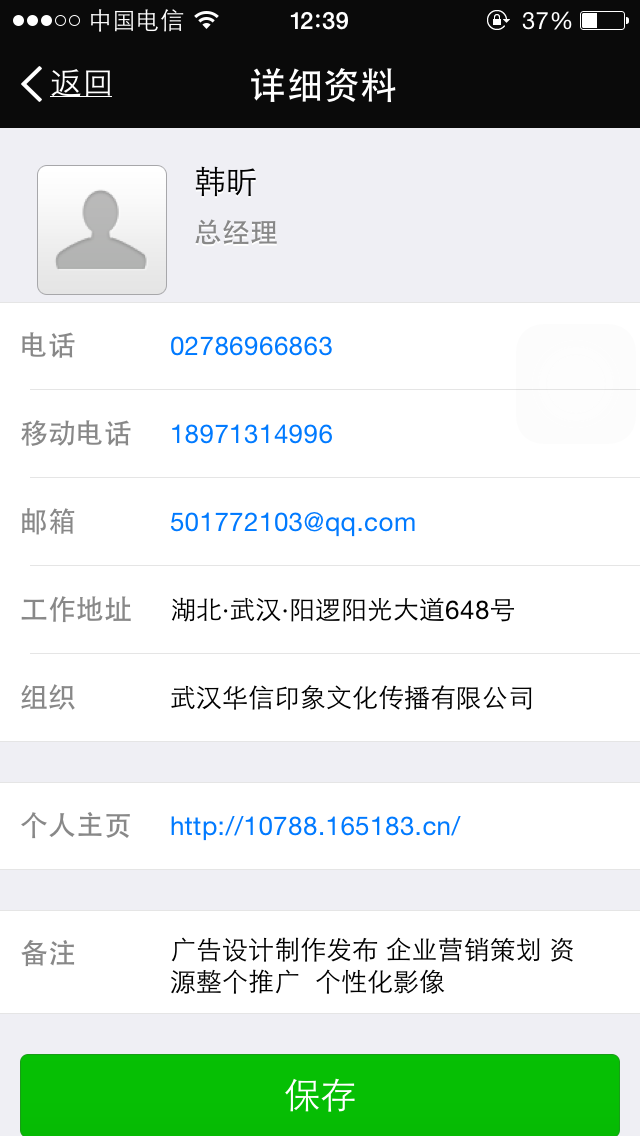Screen dimensions: 640x1136
Task: Dial the mobile number 18971314996
Action: pyautogui.click(x=251, y=434)
